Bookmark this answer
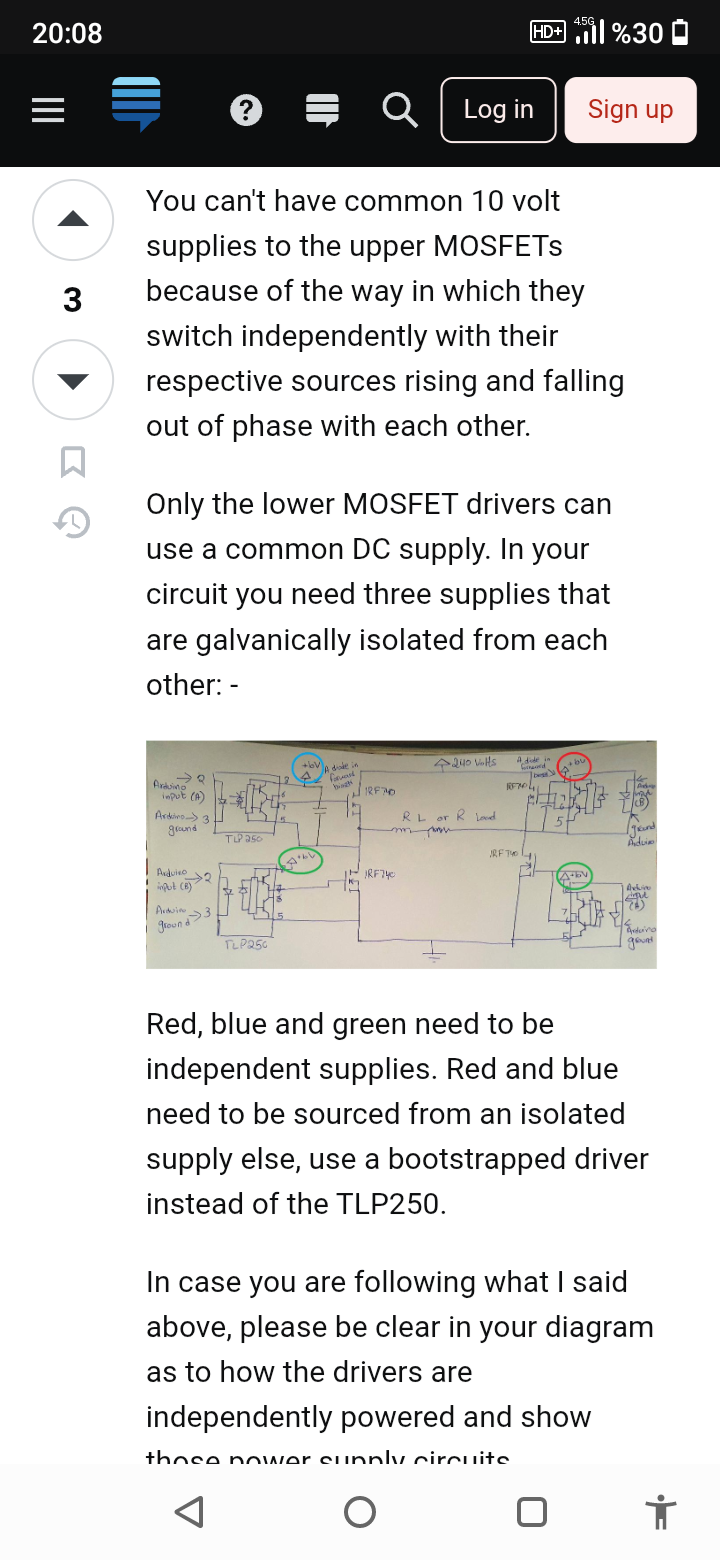 (73, 462)
